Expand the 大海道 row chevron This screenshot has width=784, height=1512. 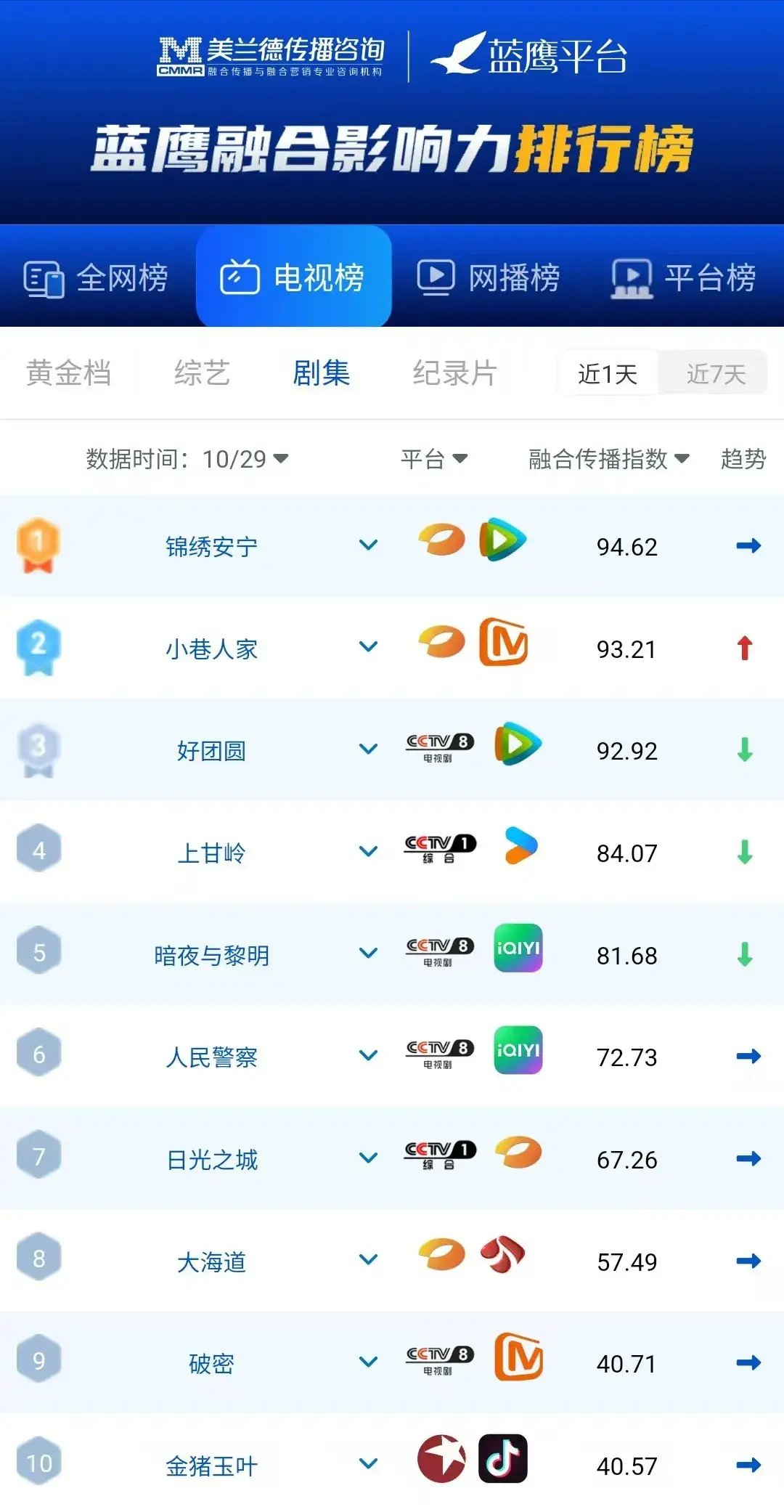(x=369, y=1259)
